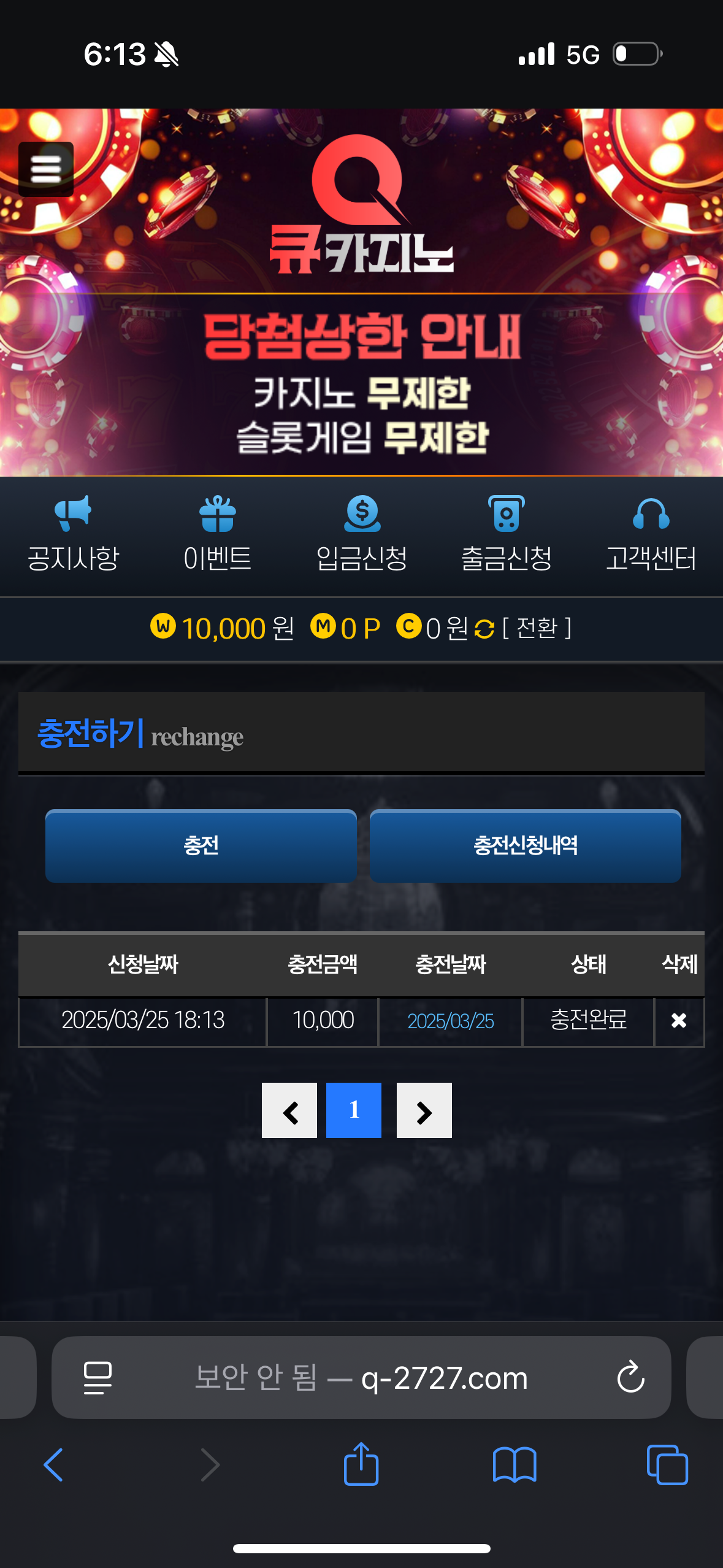This screenshot has height=1568, width=723.
Task: Show open tabs
Action: tap(667, 1465)
